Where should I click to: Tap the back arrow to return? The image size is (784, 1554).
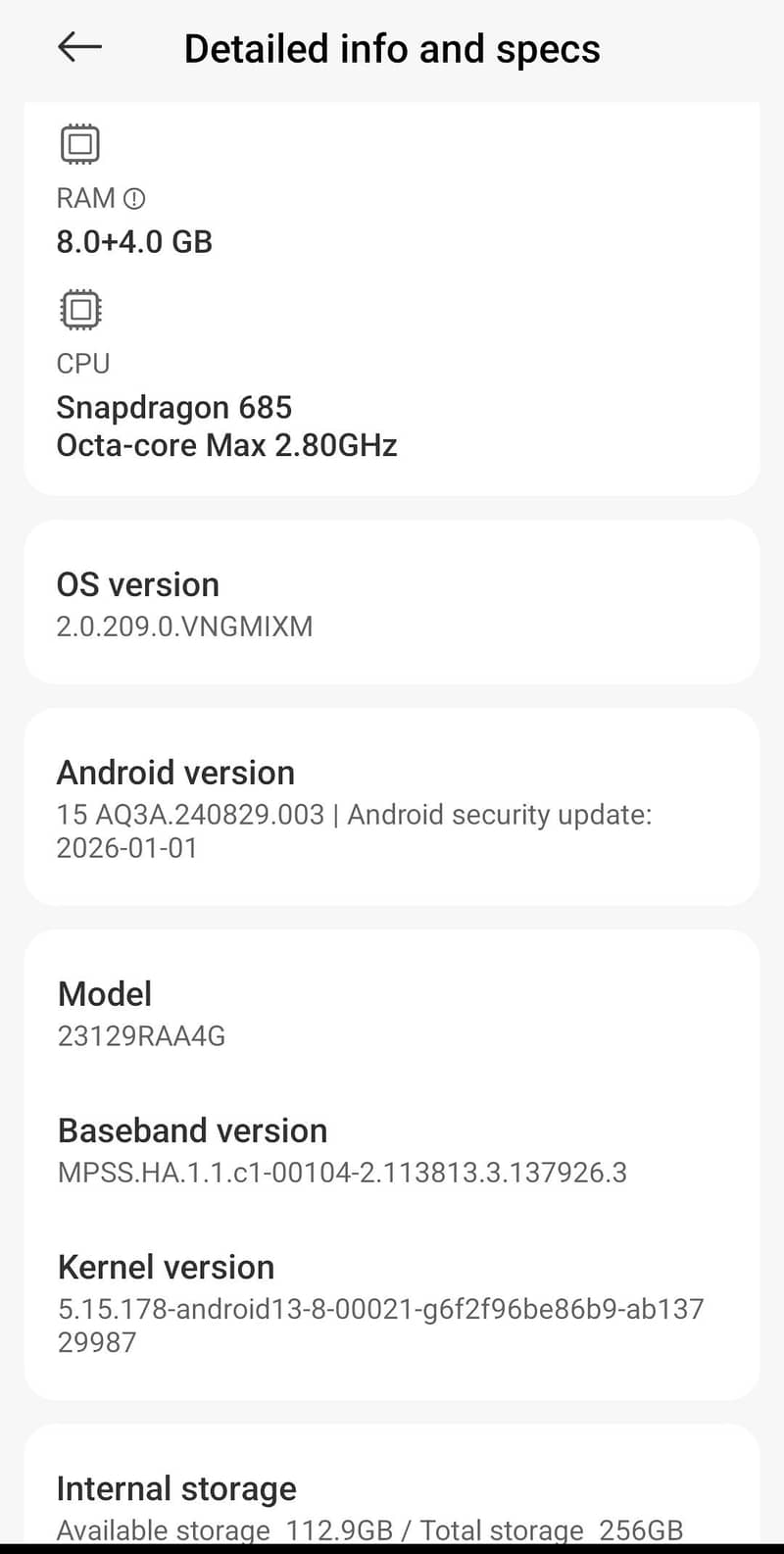point(80,47)
